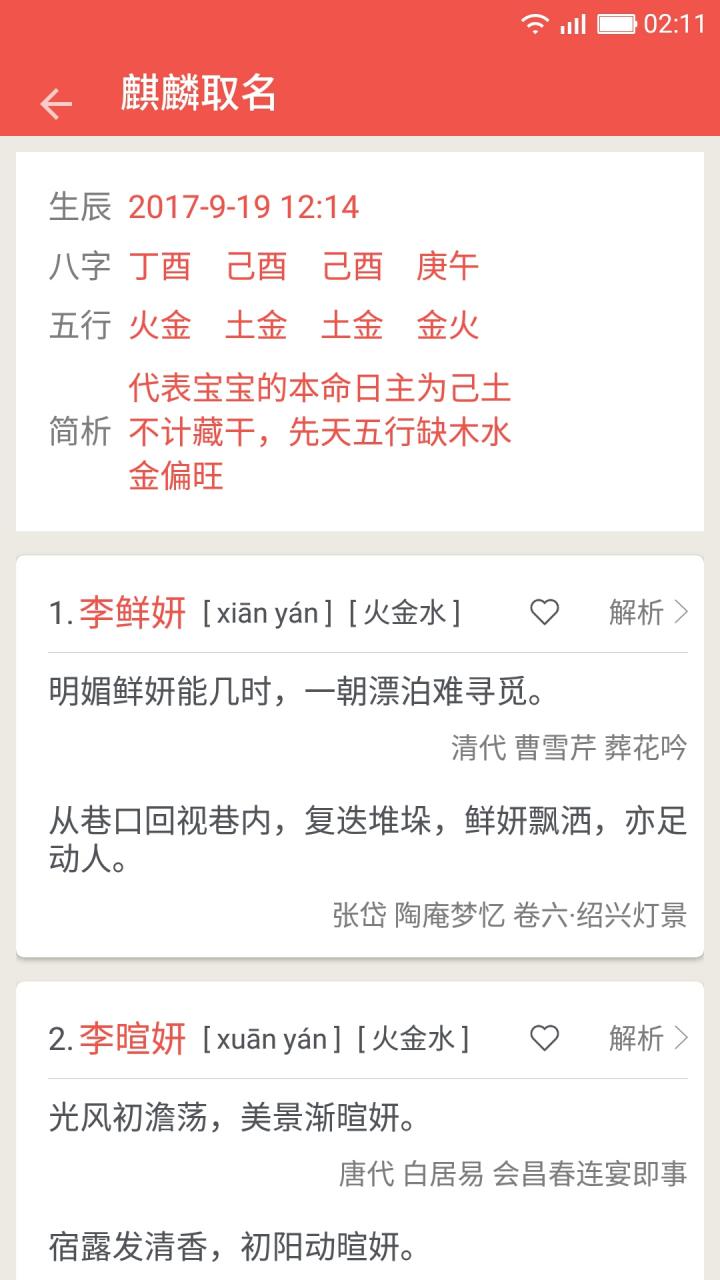Favorite the name 李暄妍 with the heart

click(544, 1039)
